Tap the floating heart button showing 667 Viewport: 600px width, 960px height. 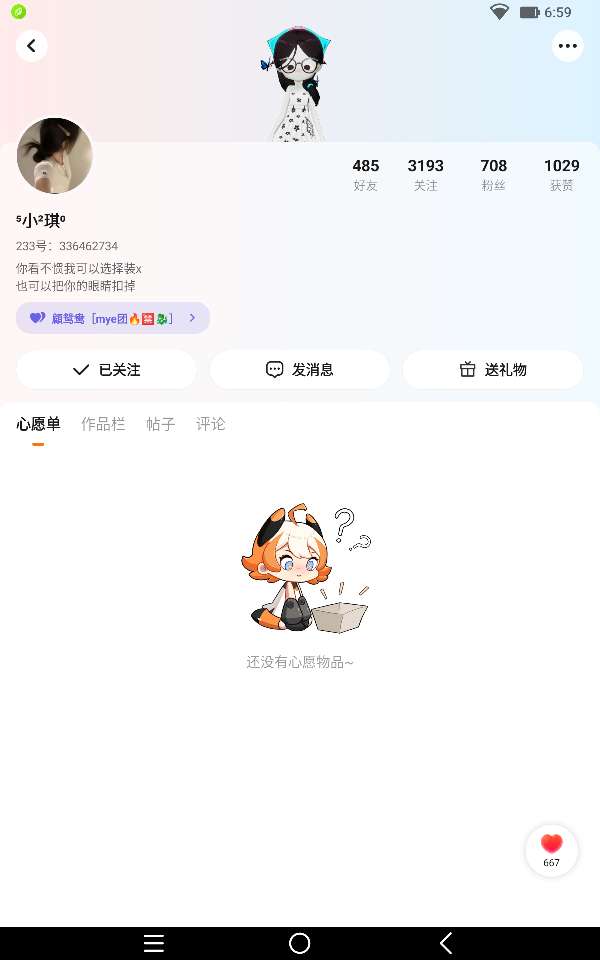click(551, 849)
